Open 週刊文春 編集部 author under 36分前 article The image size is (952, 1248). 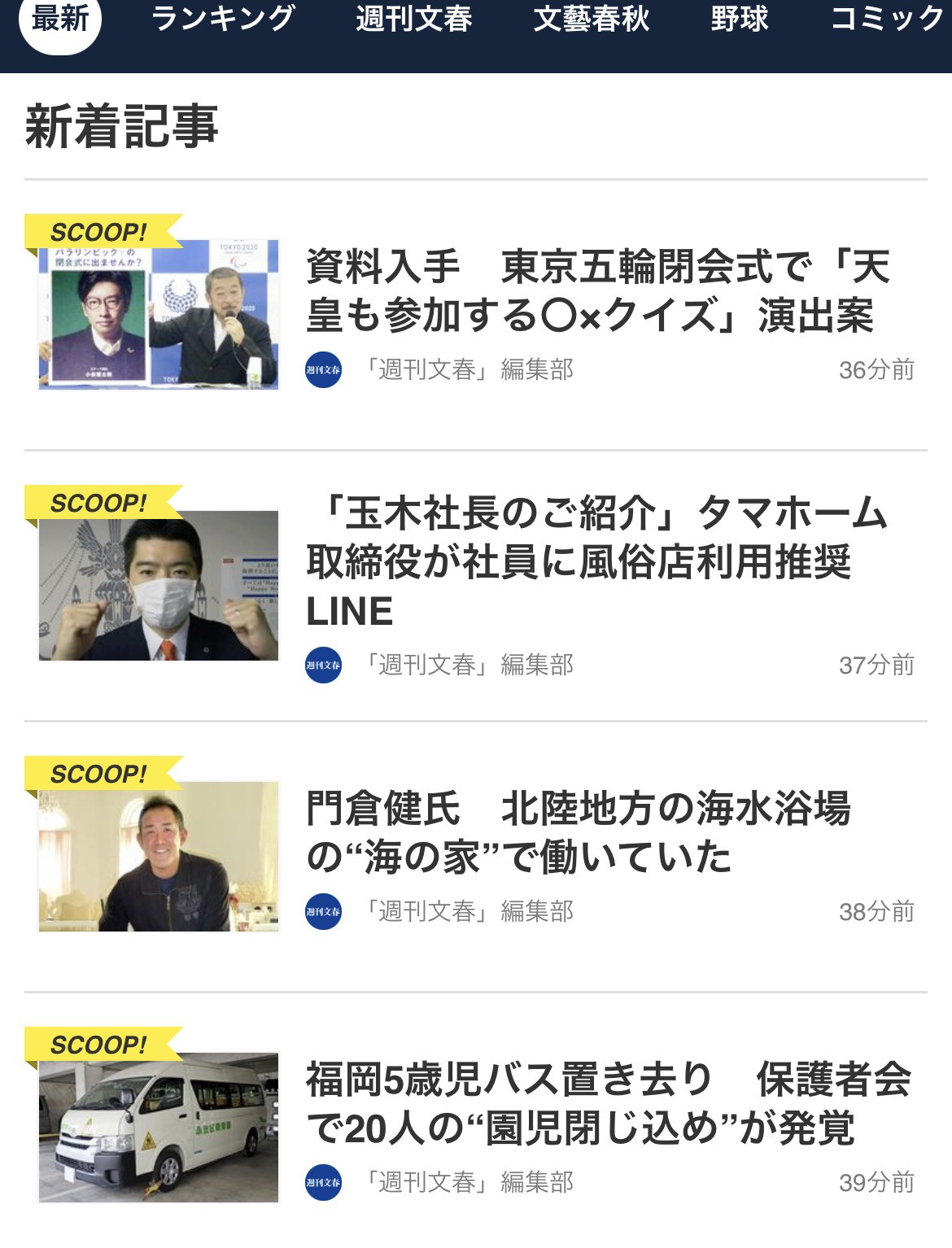click(467, 370)
